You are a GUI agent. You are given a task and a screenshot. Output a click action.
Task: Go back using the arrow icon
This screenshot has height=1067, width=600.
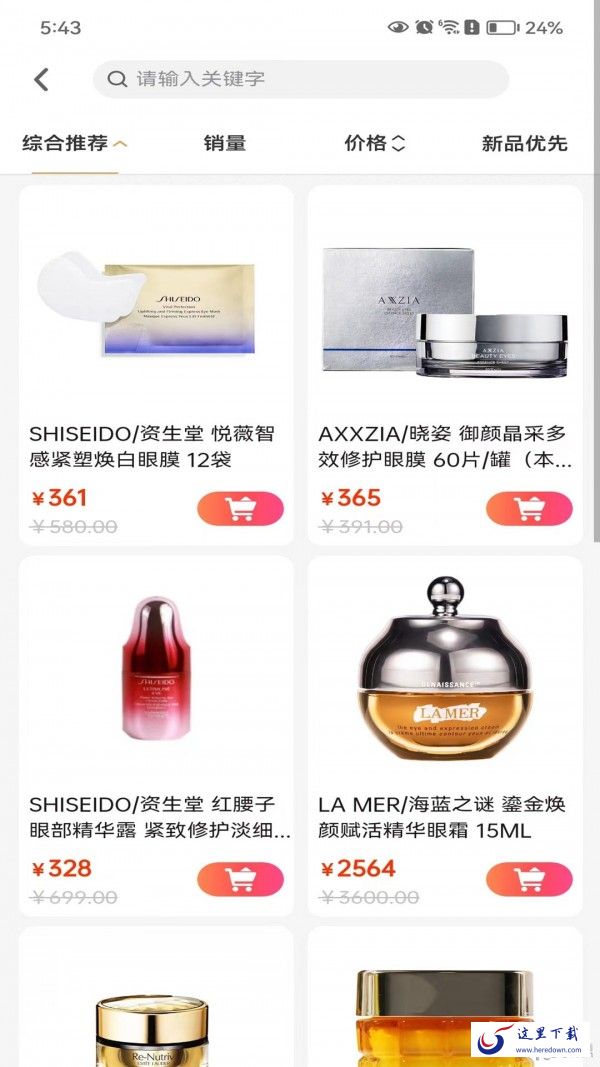pyautogui.click(x=41, y=80)
